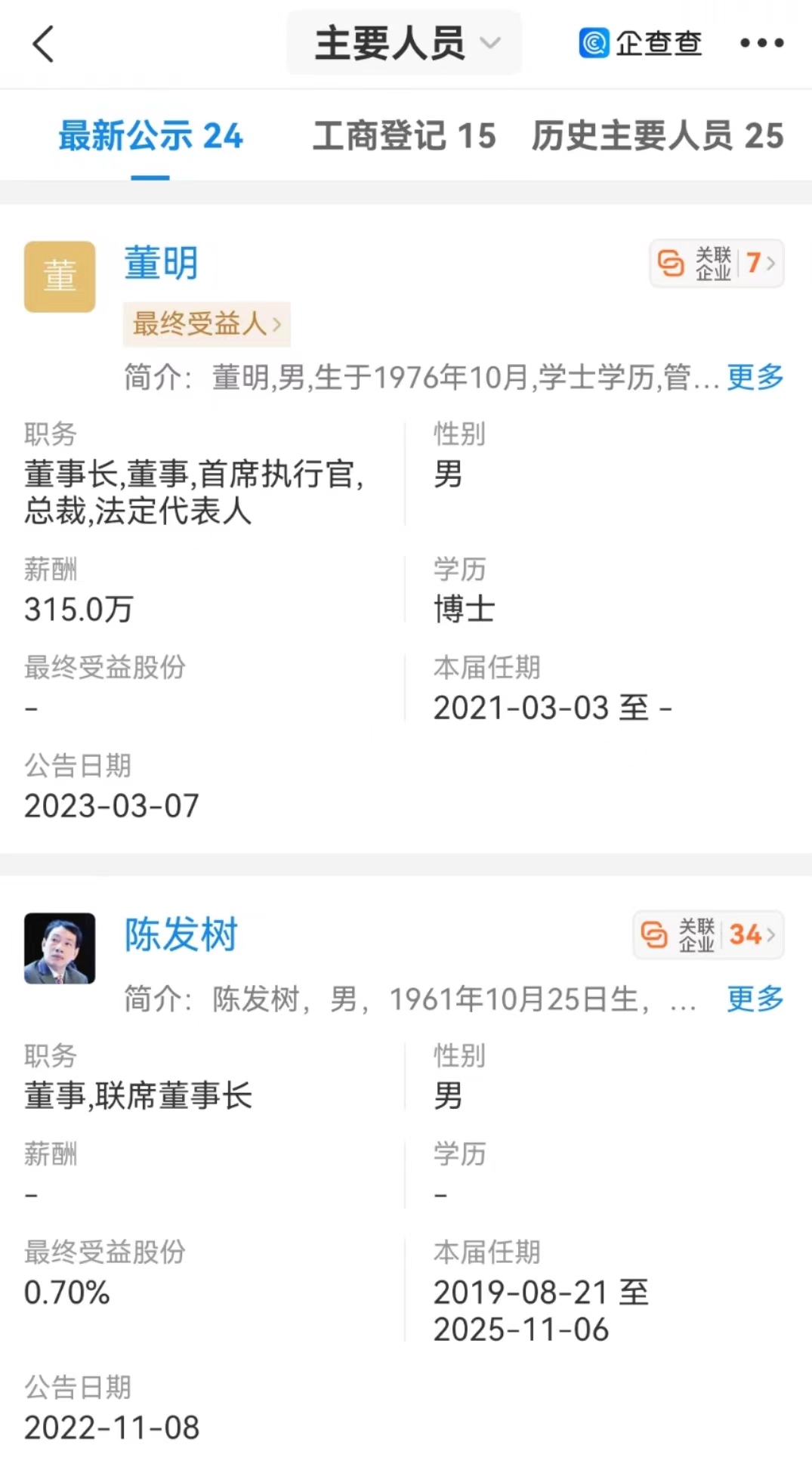Screen dimensions: 812x1470
Task: Expand 陈发树's bio with 更多
Action: (755, 999)
